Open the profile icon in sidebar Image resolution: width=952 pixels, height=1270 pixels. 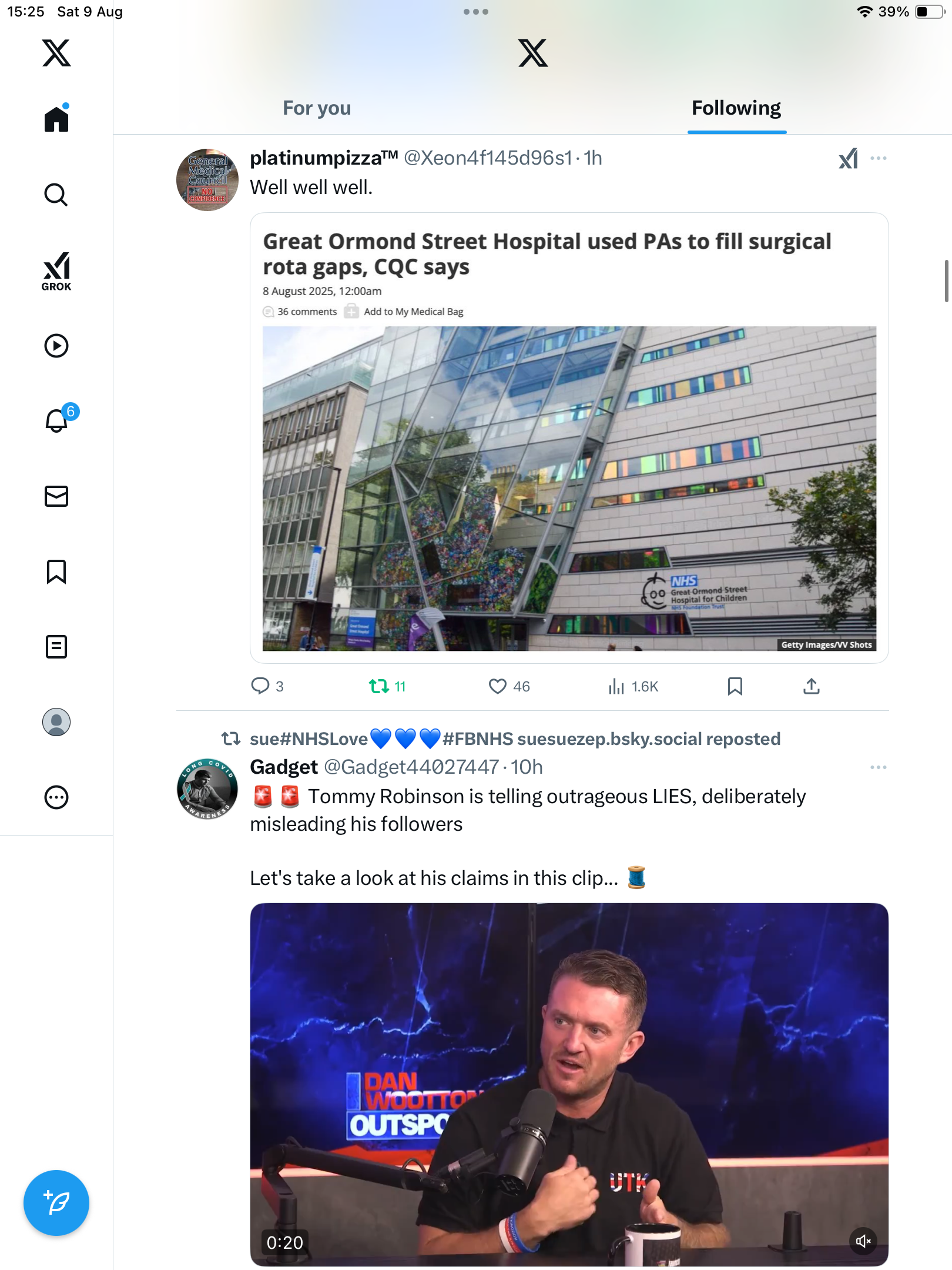click(x=56, y=722)
